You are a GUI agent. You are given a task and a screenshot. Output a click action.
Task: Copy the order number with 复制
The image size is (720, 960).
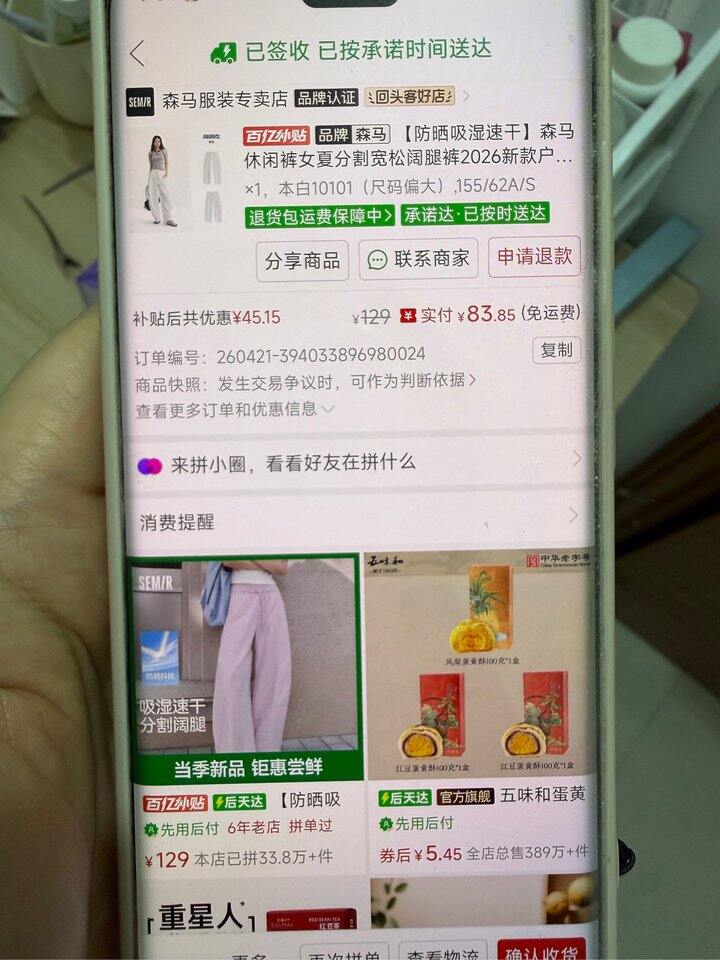tap(557, 350)
